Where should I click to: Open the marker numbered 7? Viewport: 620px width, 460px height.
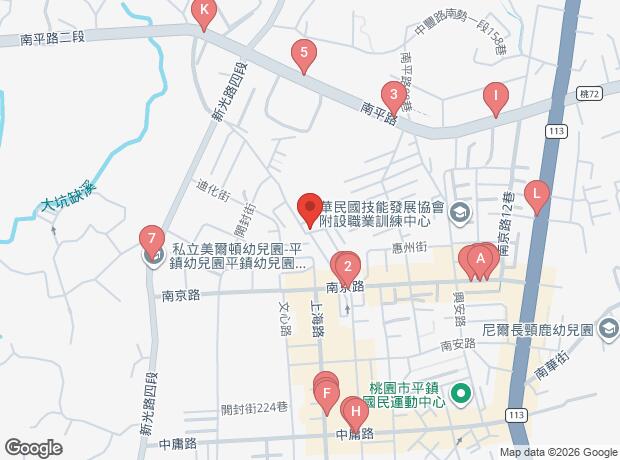151,238
